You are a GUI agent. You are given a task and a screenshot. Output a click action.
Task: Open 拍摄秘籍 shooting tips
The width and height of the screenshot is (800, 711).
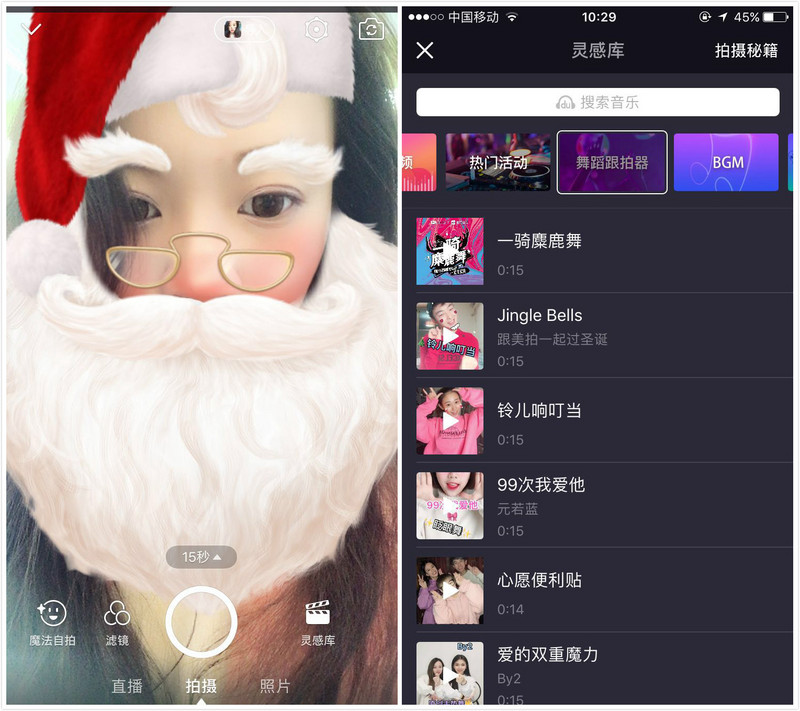pyautogui.click(x=746, y=50)
